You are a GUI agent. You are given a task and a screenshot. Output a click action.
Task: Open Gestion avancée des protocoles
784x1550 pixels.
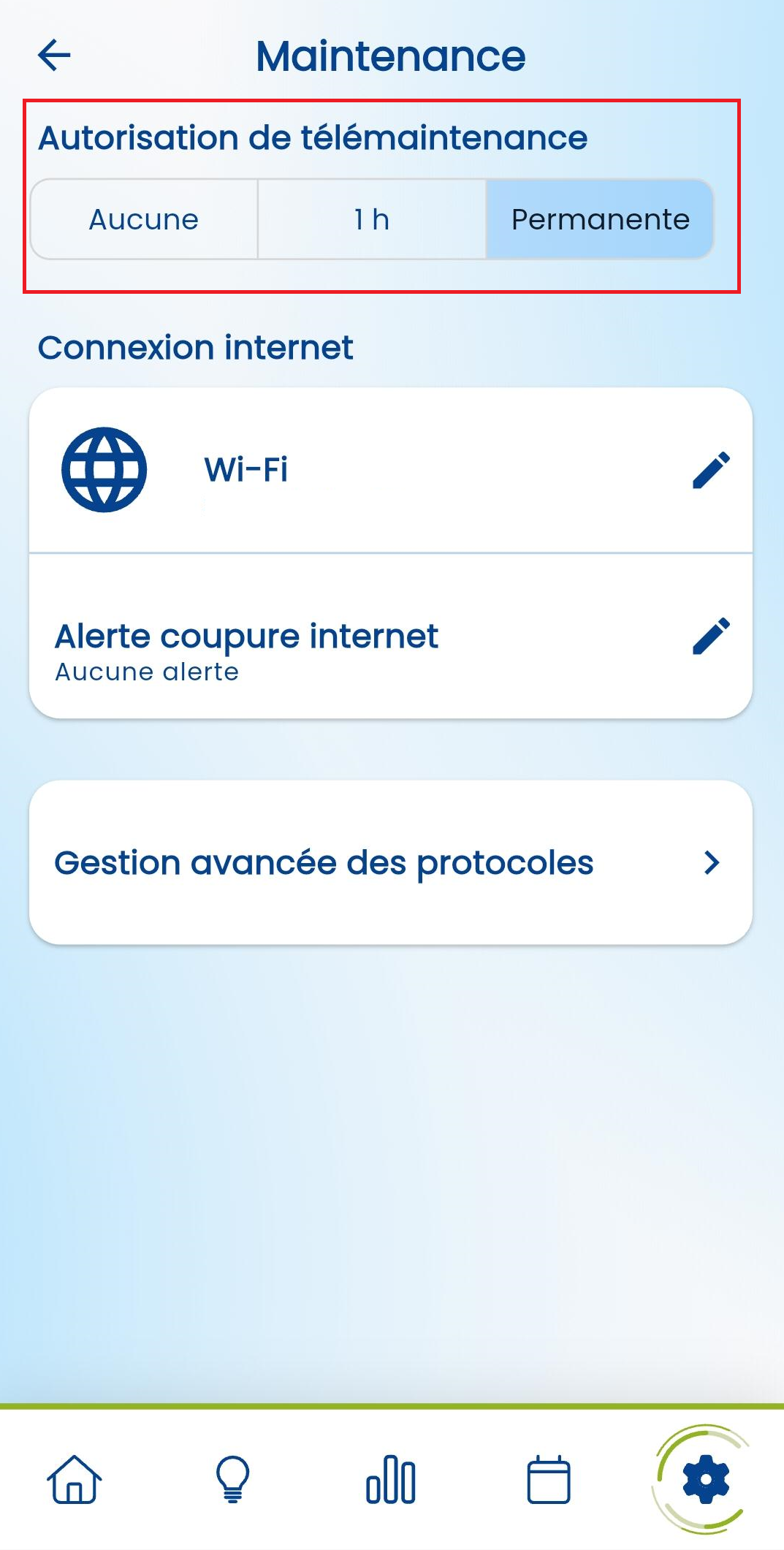click(391, 862)
